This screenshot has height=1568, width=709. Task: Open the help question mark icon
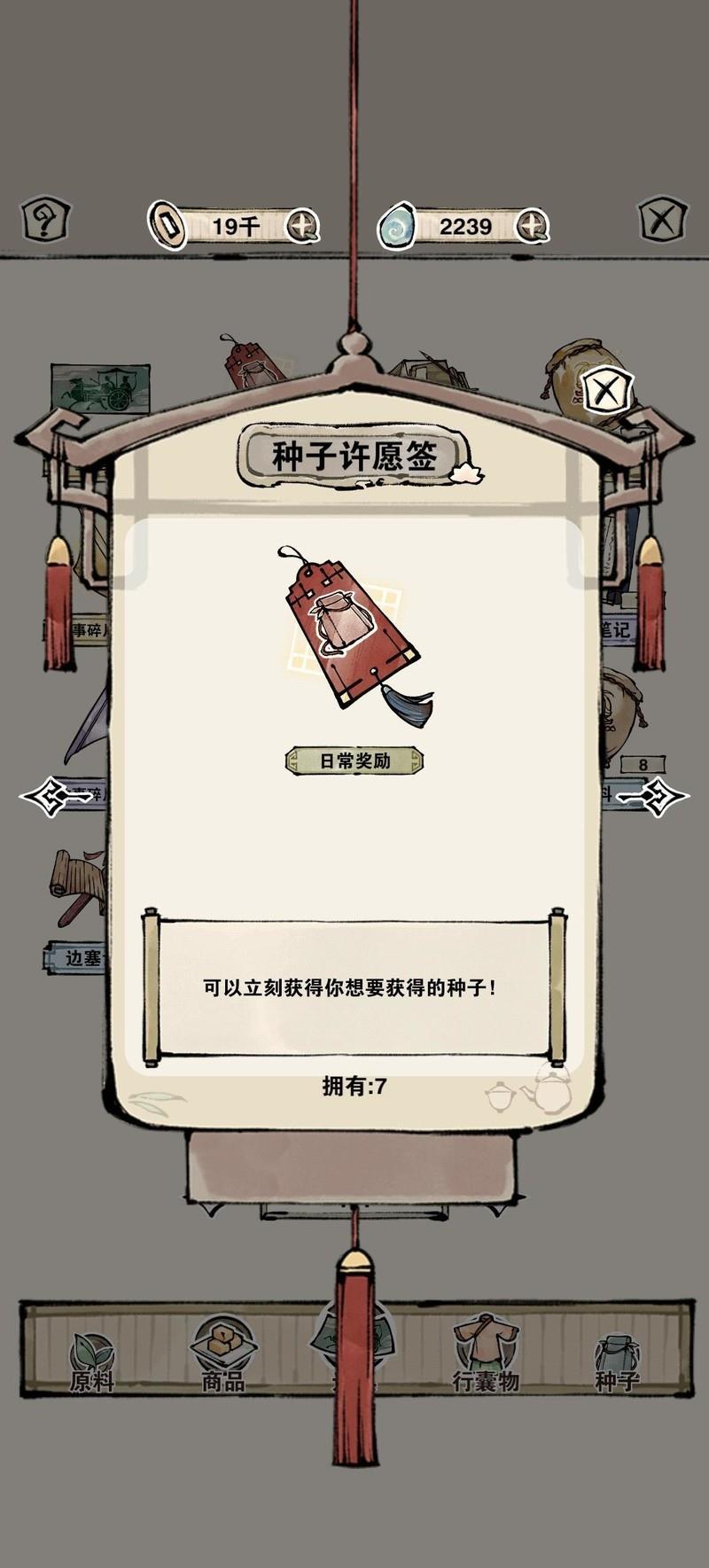(x=44, y=219)
